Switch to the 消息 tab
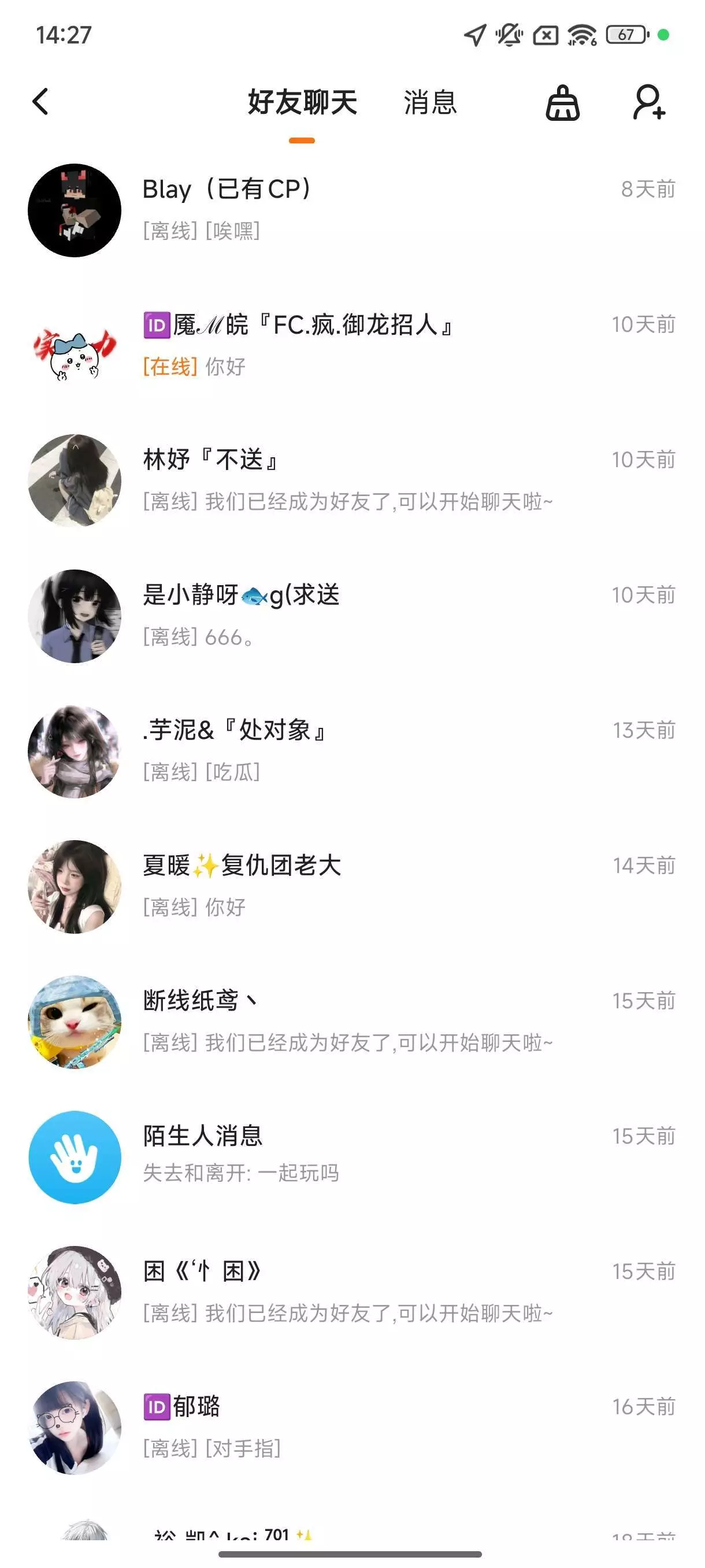This screenshot has width=705, height=1568. (x=429, y=102)
